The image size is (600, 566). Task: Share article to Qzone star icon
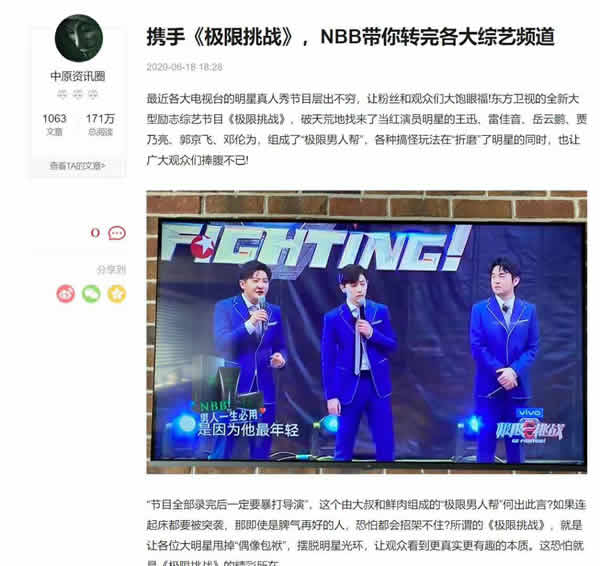coord(116,293)
